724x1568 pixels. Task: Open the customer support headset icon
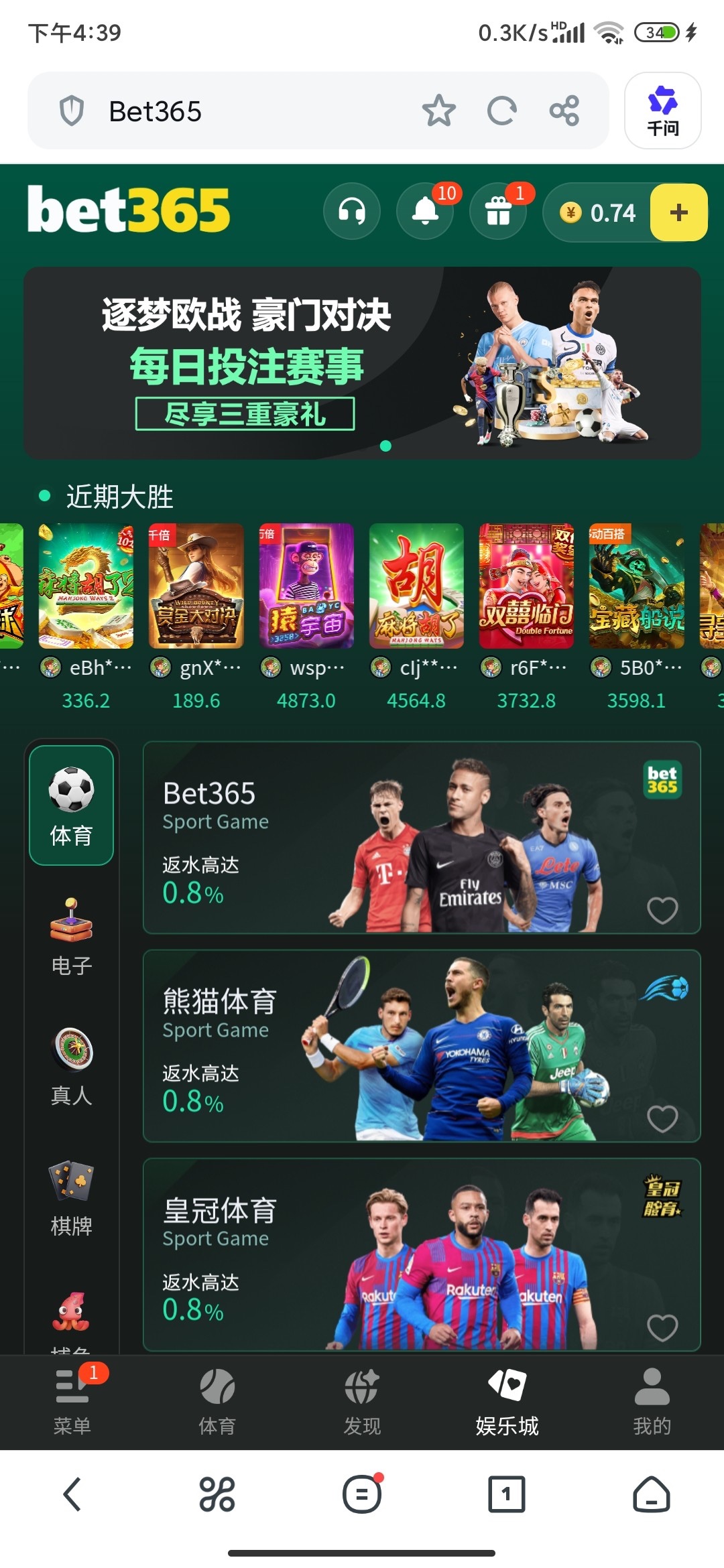pos(352,212)
